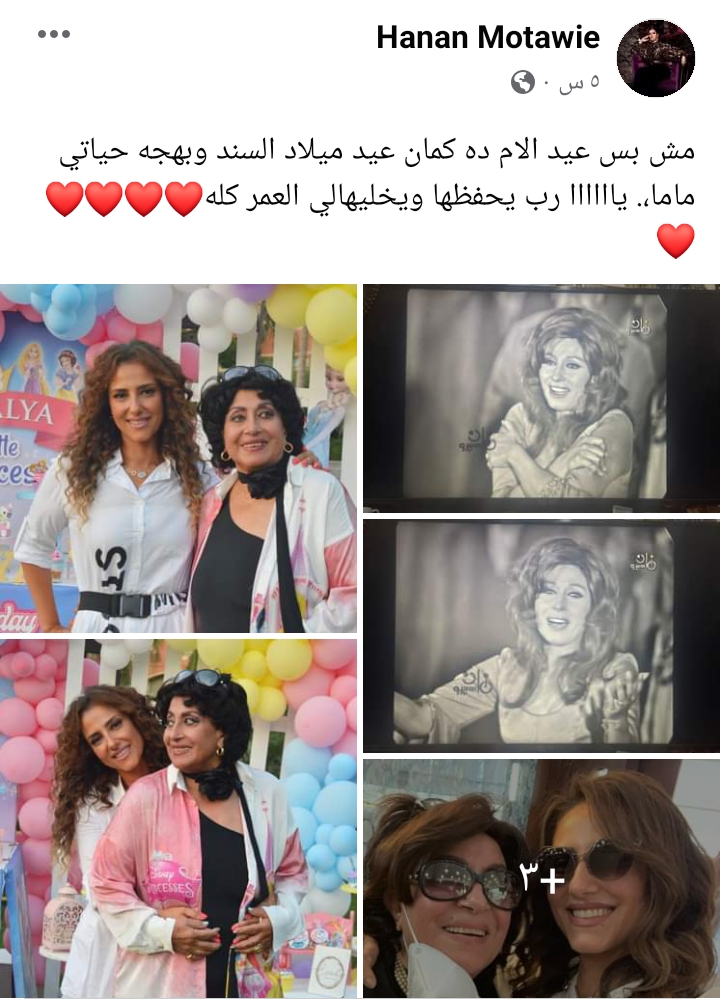Image resolution: width=720 pixels, height=1005 pixels.
Task: Open Hanan Motawie's profile name link
Action: [x=488, y=38]
